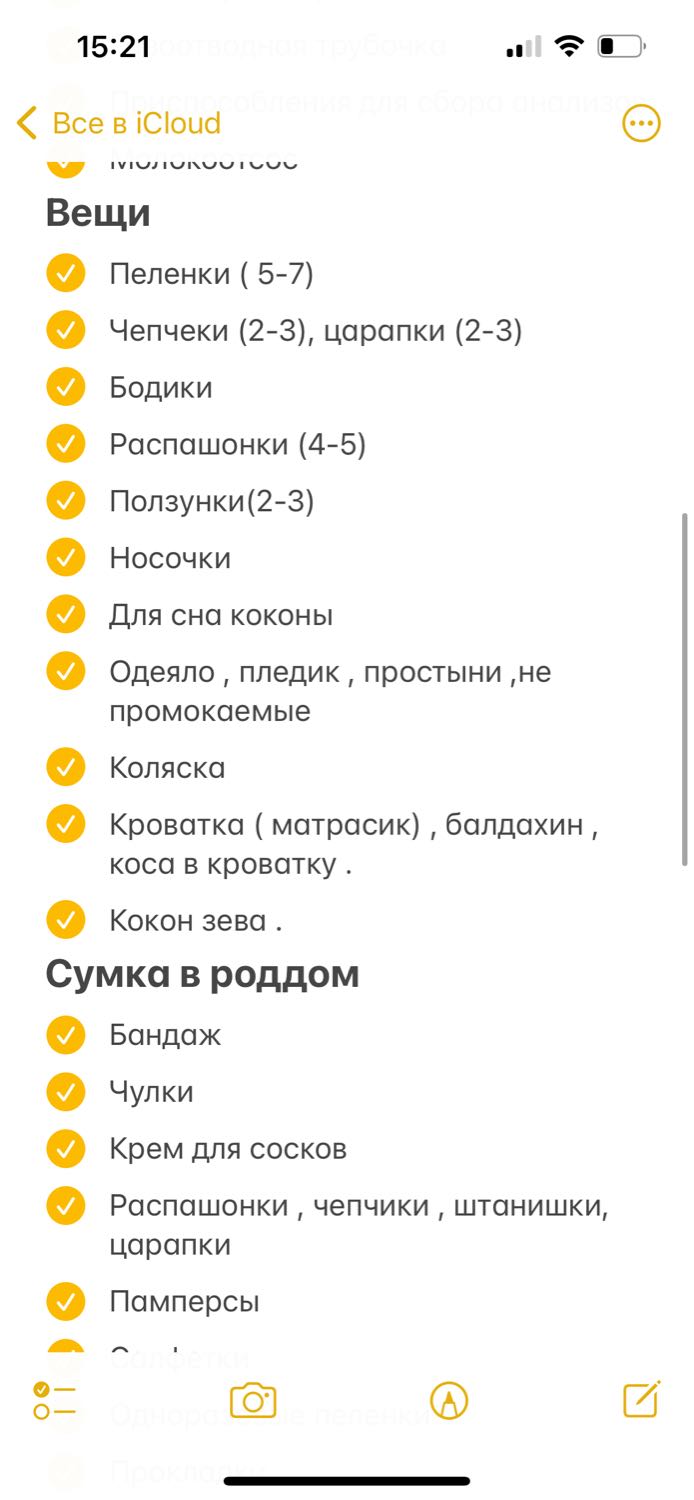This screenshot has width=694, height=1500.
Task: Toggle the Распашонки (4-5) checkbox
Action: point(66,445)
